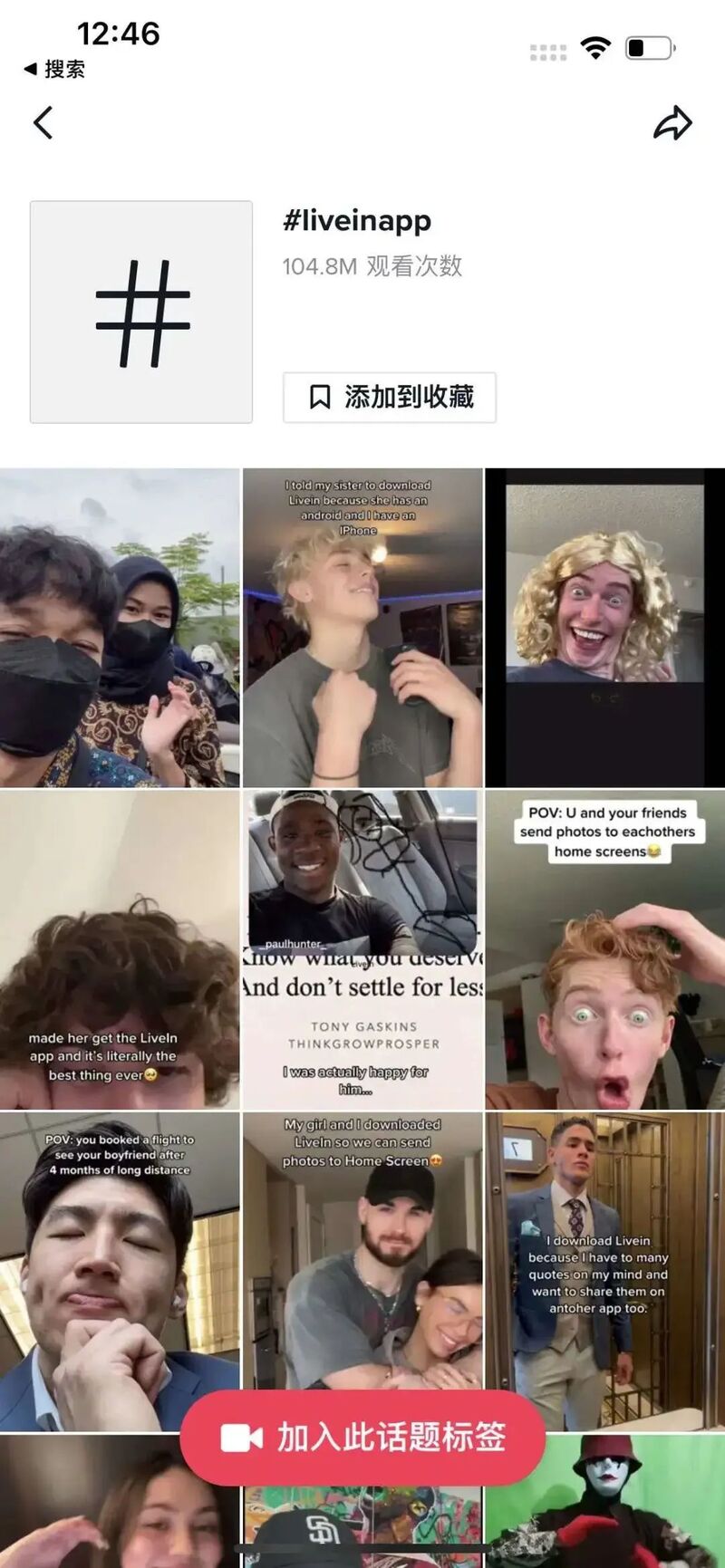
Task: Open 'POV: U and your friends send photos' video
Action: point(604,949)
